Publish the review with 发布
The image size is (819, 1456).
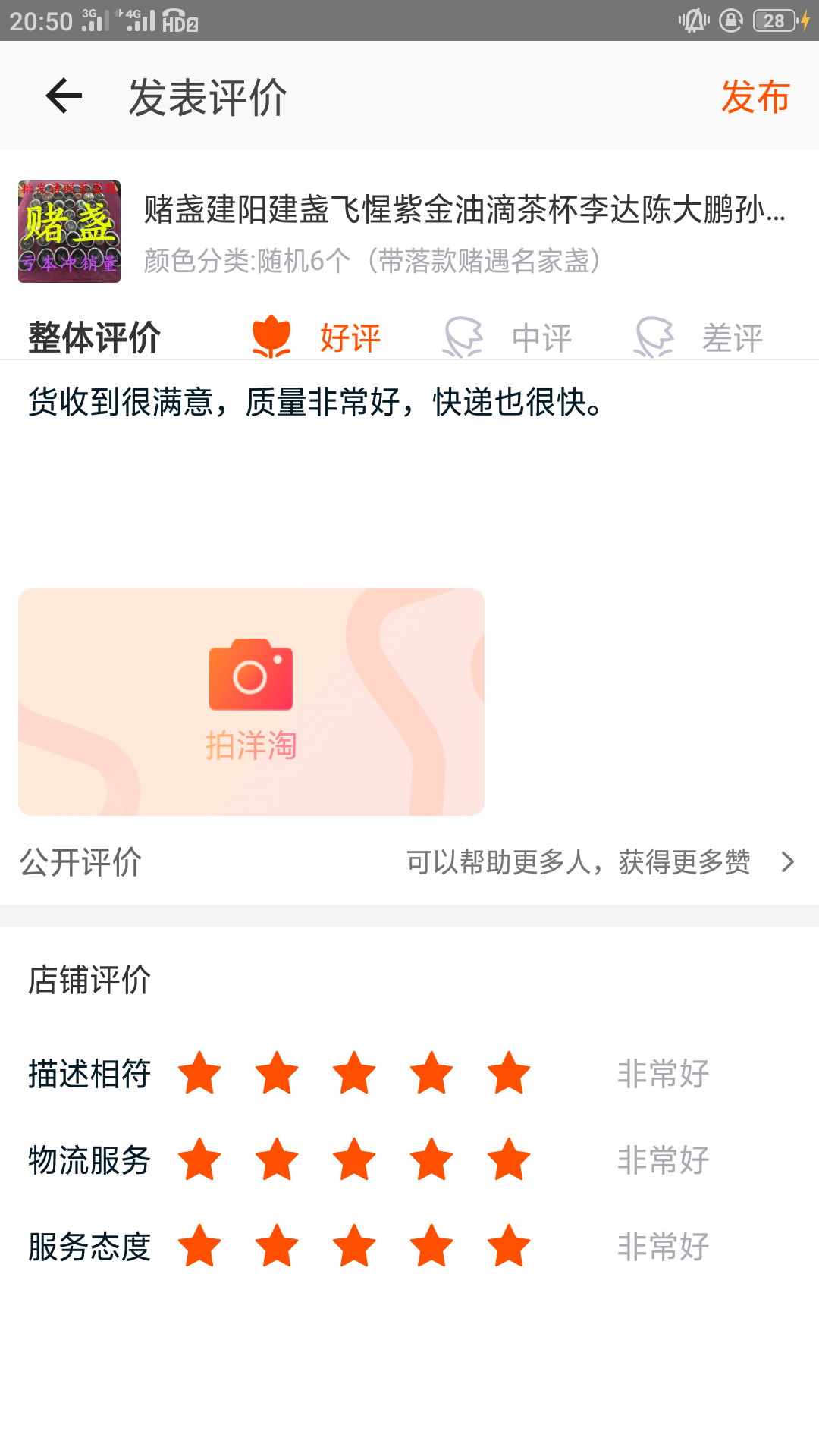click(755, 97)
